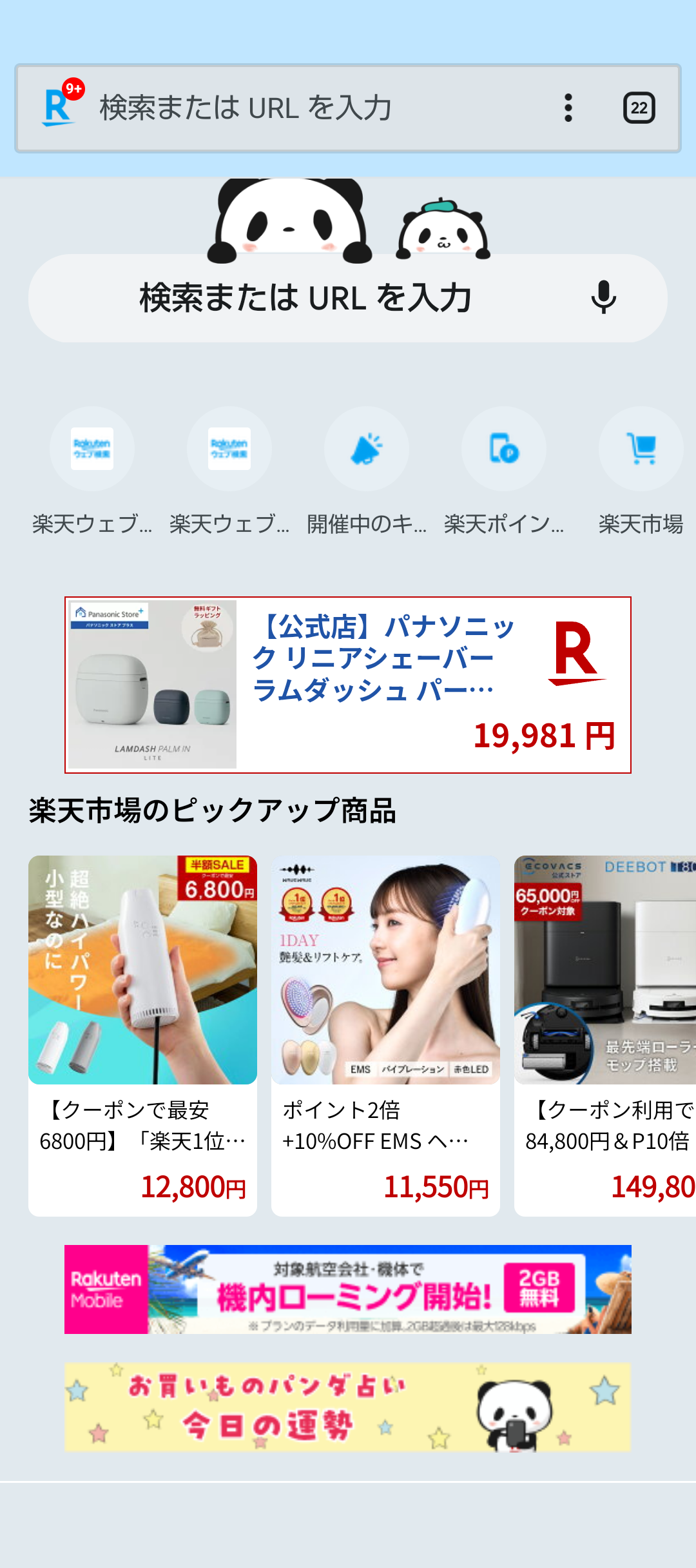
Task: Focus the large center search box
Action: point(306,298)
